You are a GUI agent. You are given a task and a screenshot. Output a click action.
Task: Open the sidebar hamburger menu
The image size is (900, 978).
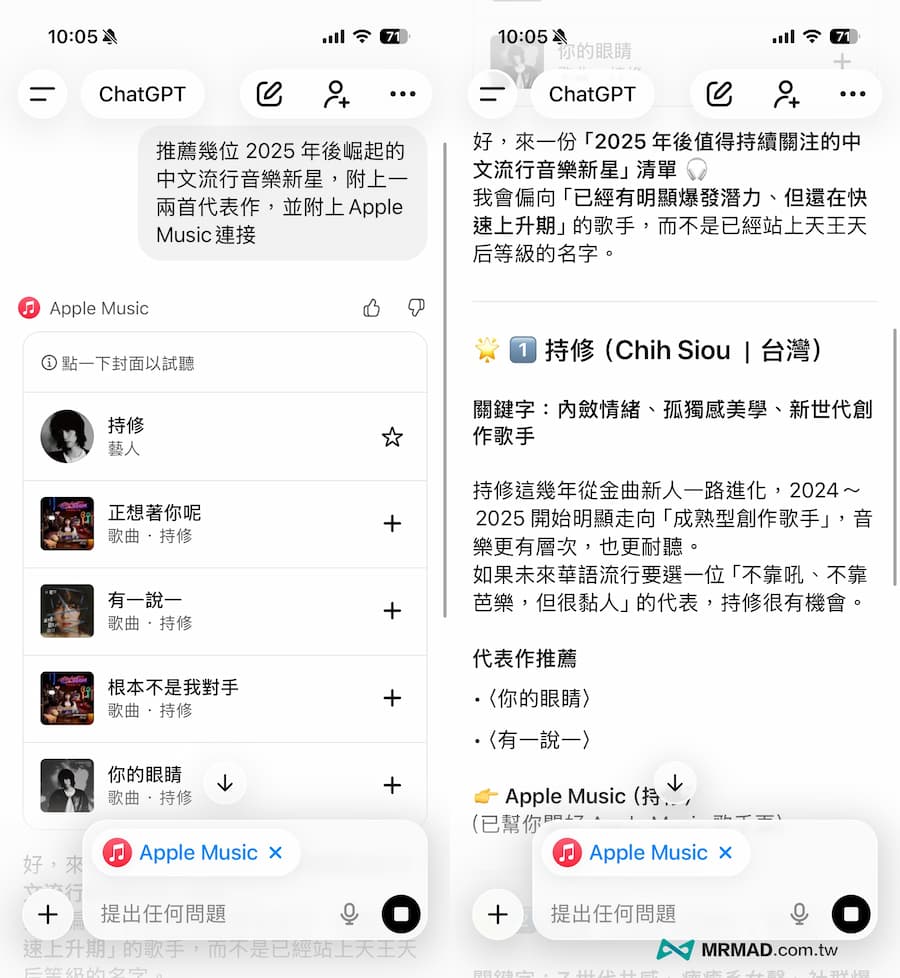(x=41, y=94)
